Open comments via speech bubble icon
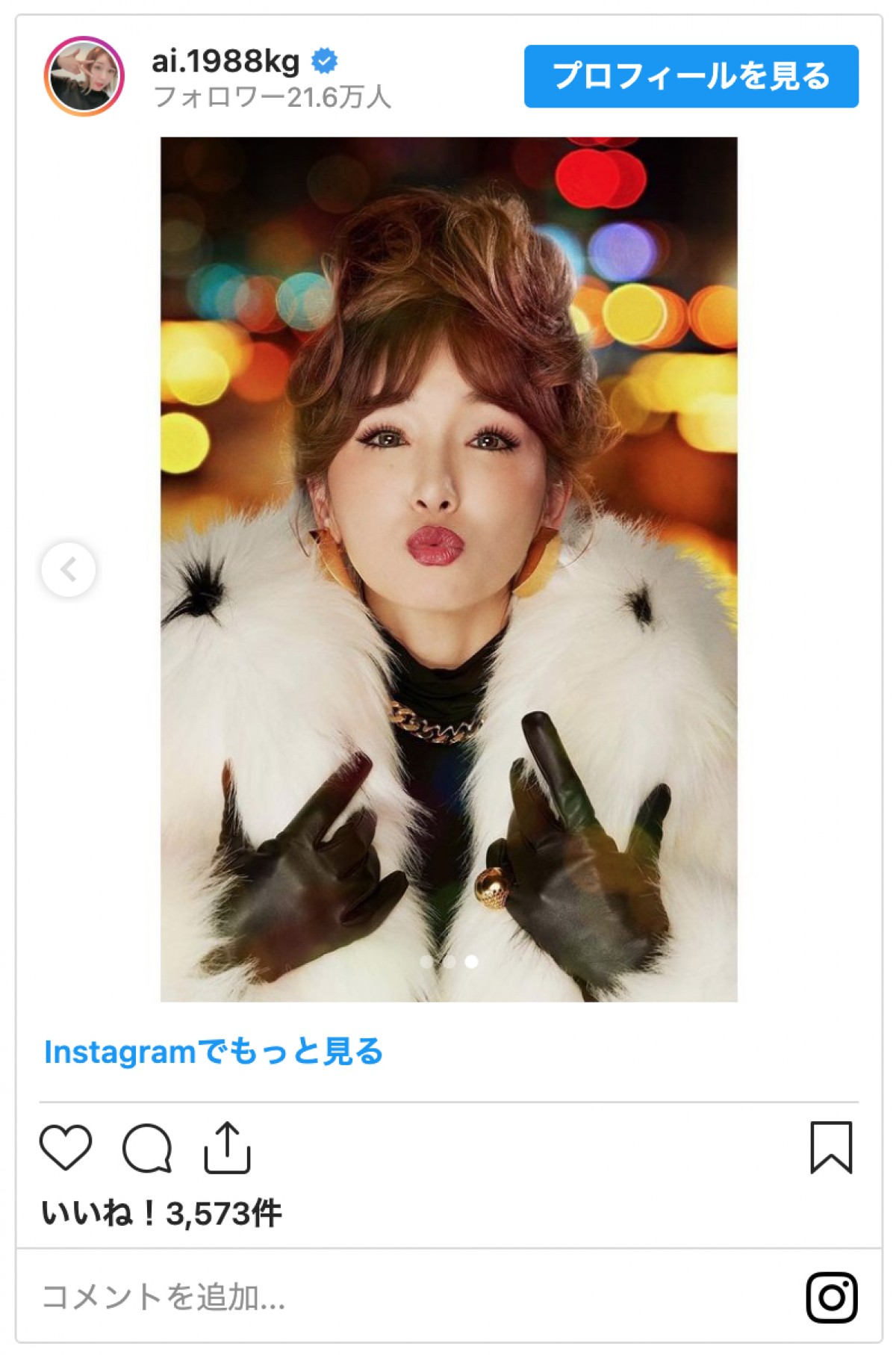 point(147,1148)
